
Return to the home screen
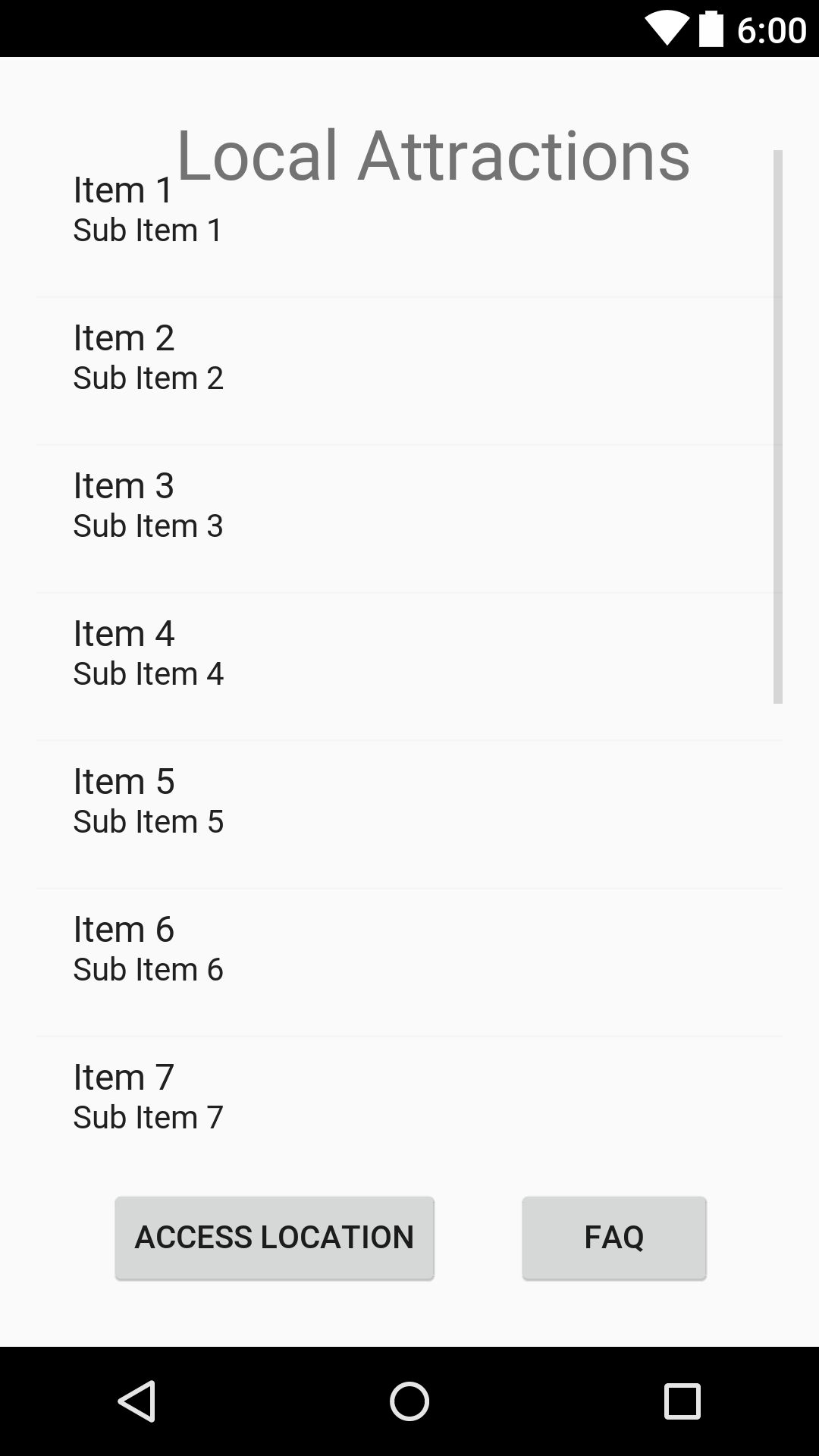tap(409, 1401)
